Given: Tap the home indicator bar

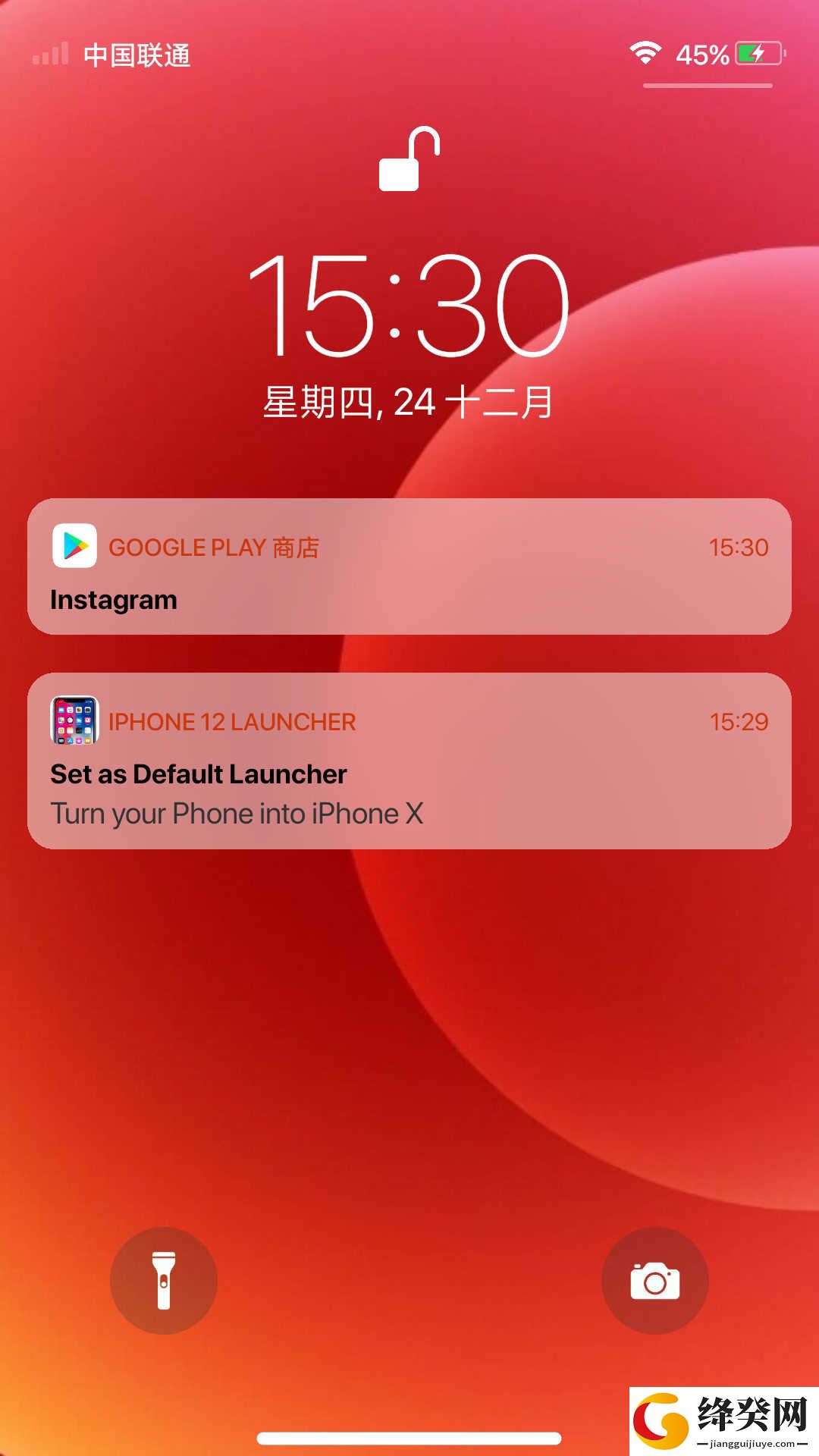Looking at the screenshot, I should [x=409, y=1439].
